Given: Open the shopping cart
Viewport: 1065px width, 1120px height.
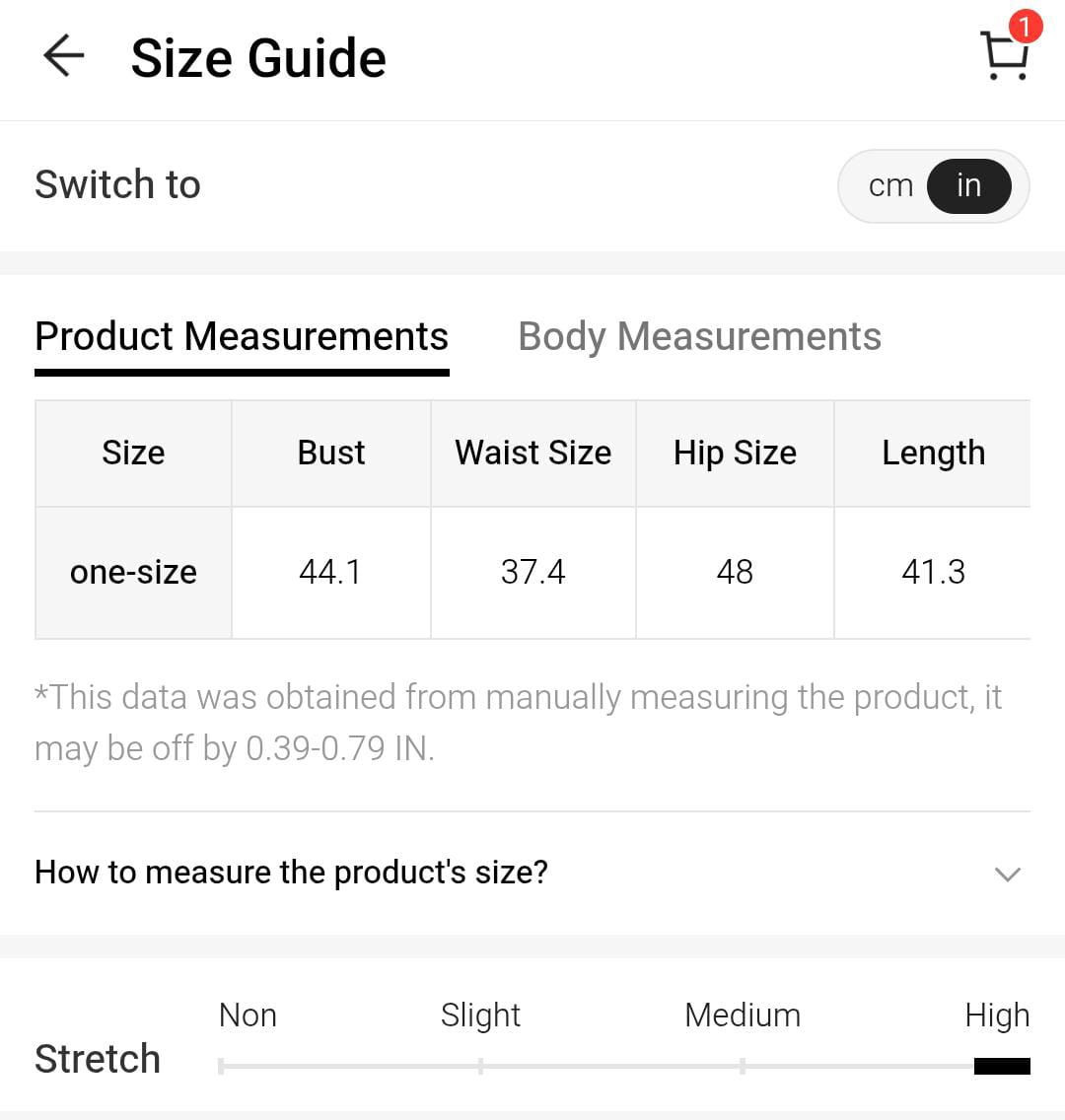Looking at the screenshot, I should click(1005, 54).
